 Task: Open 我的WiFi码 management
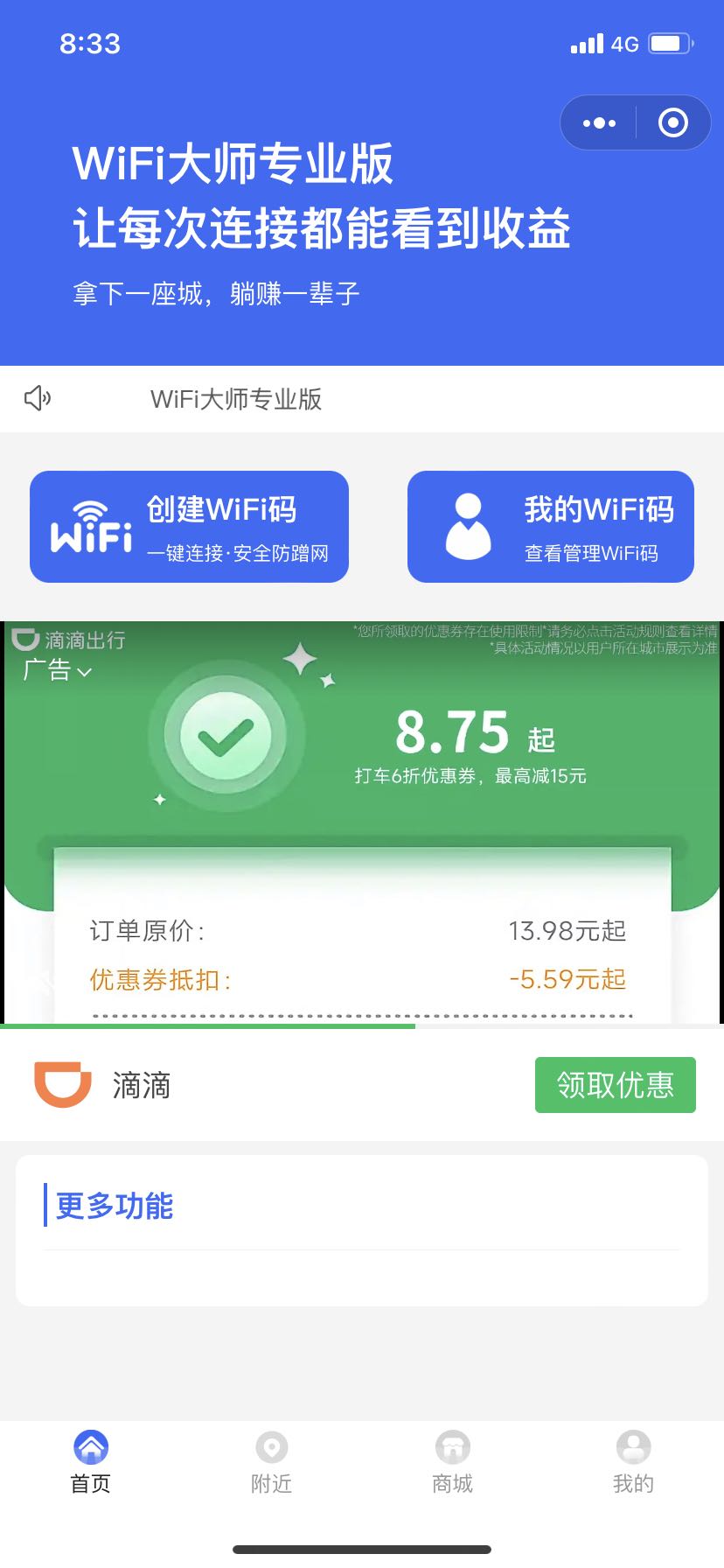point(551,527)
